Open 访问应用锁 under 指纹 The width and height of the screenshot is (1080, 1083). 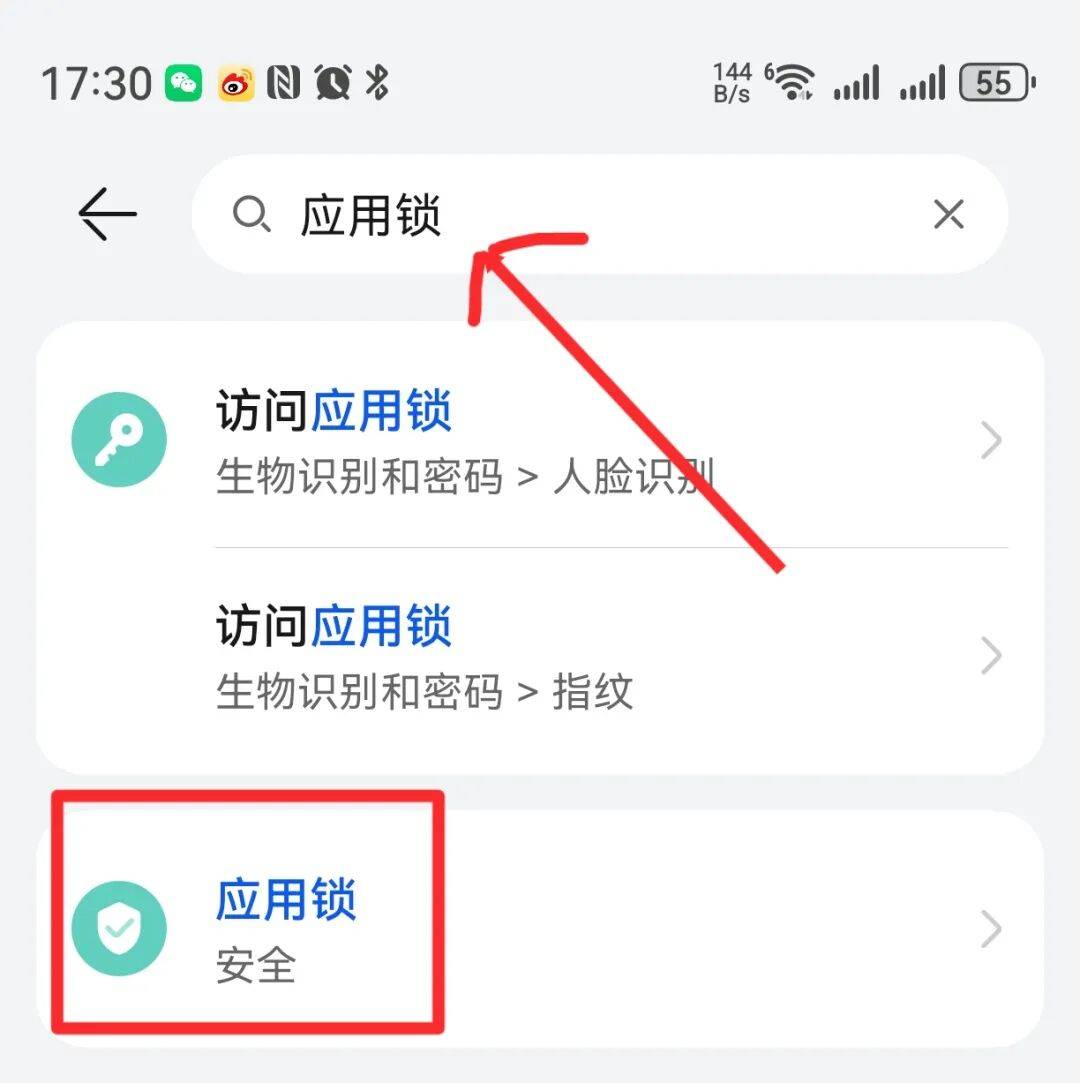coord(540,657)
